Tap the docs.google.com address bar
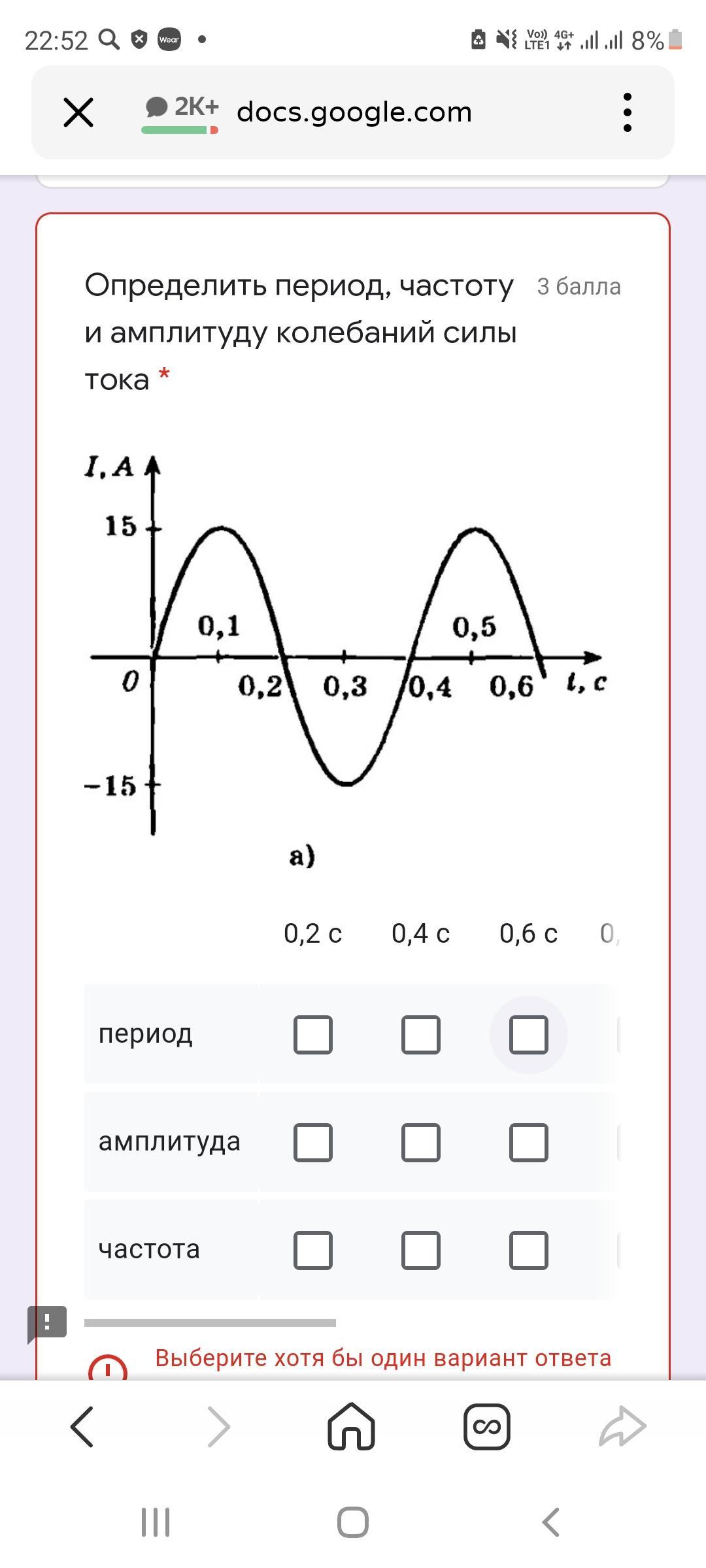This screenshot has width=706, height=1568. coord(354,112)
